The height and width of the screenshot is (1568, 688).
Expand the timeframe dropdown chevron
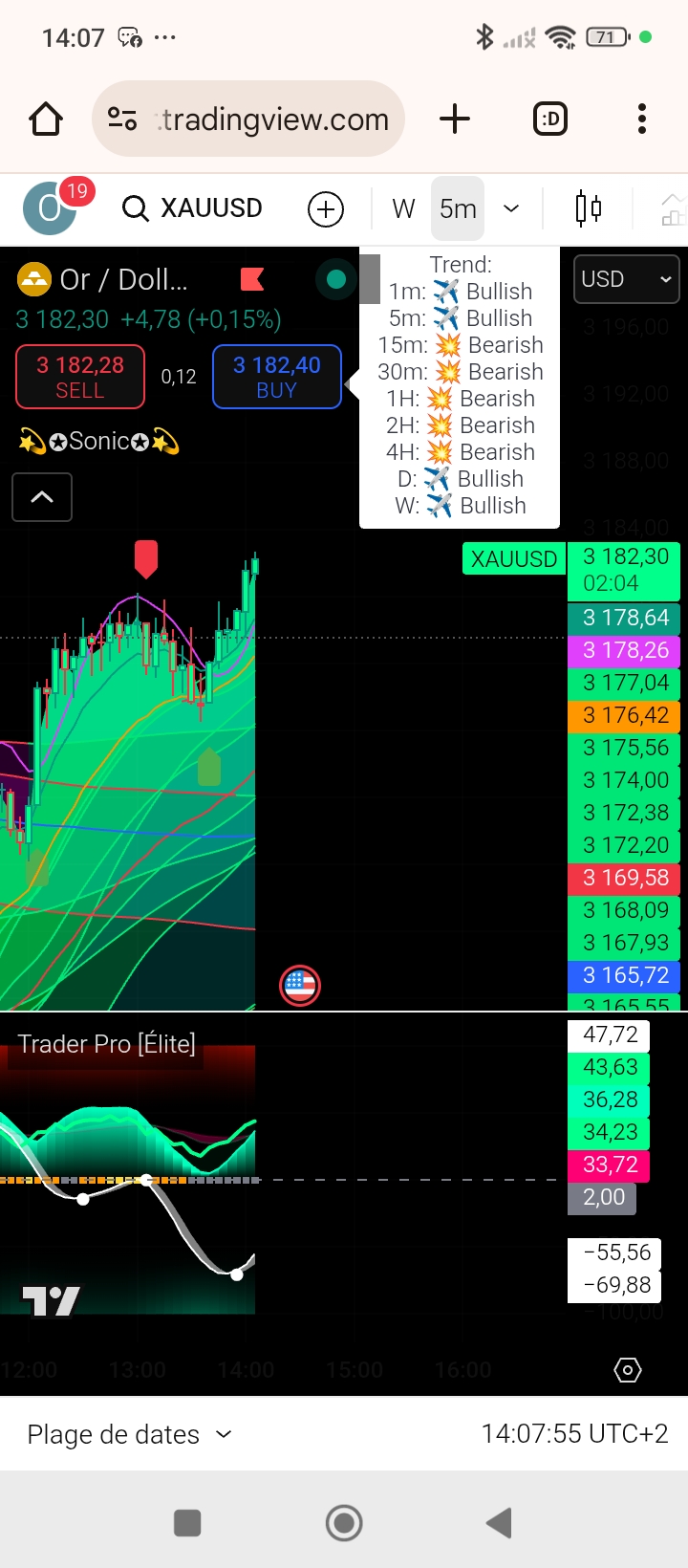click(511, 208)
